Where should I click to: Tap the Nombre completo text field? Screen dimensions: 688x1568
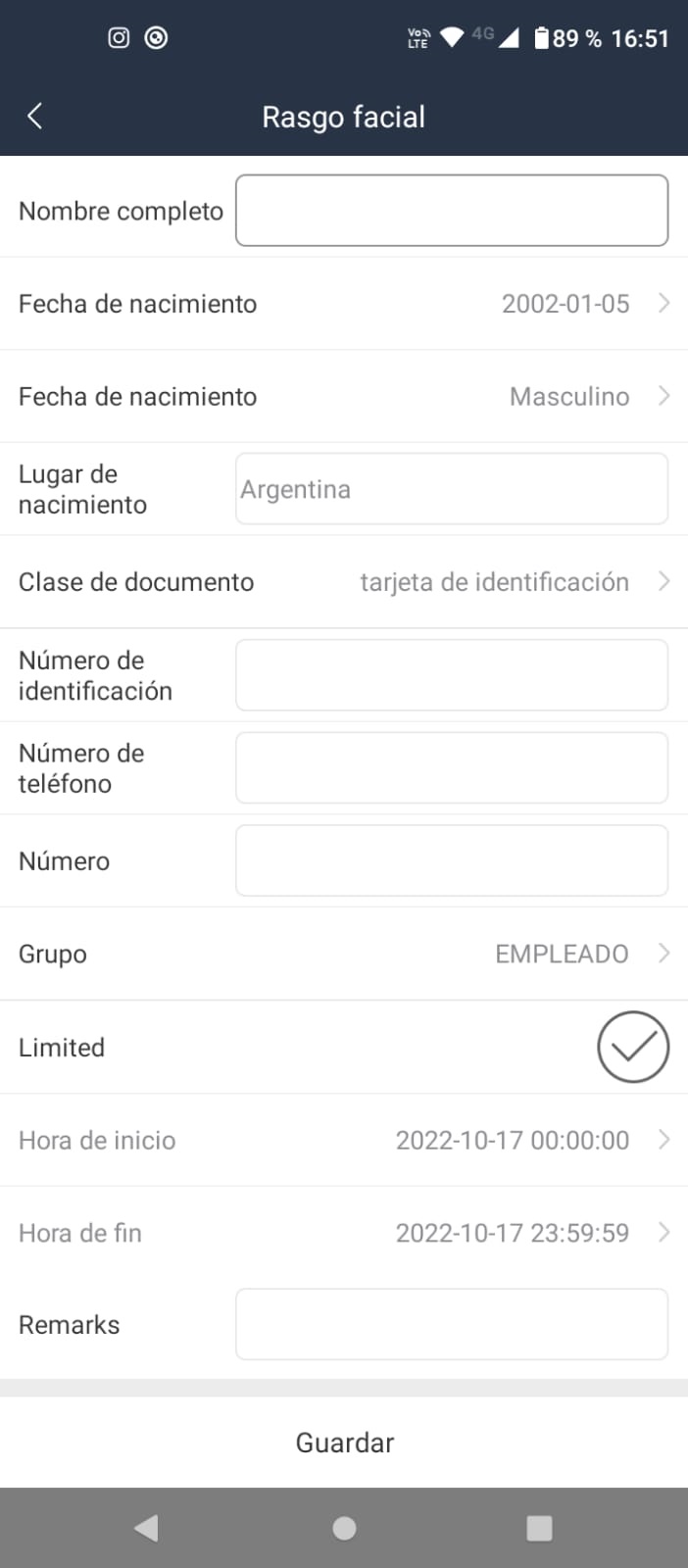click(x=452, y=211)
